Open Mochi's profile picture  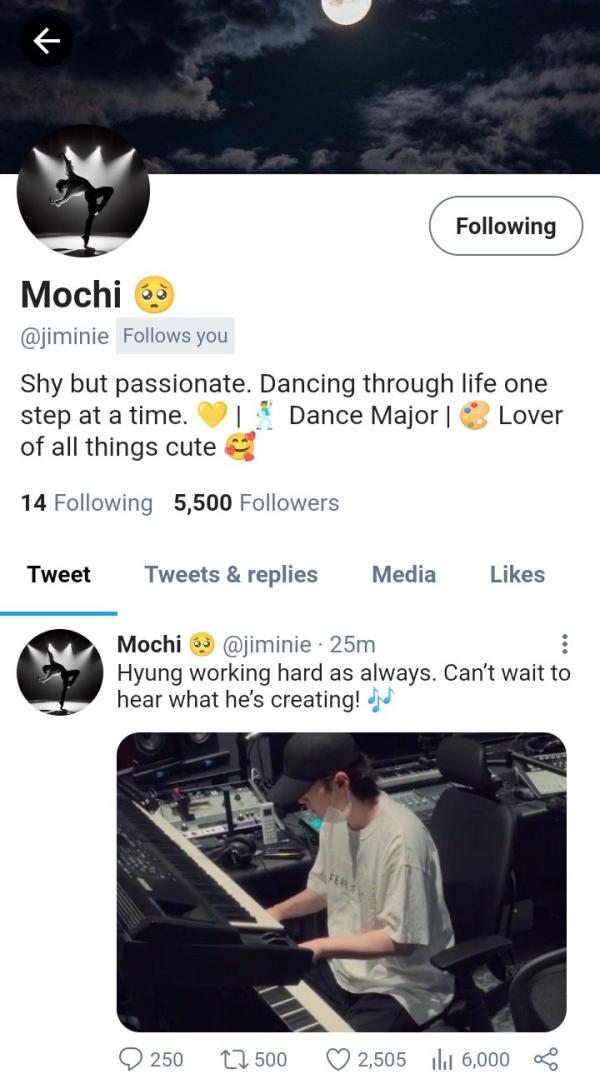(83, 192)
